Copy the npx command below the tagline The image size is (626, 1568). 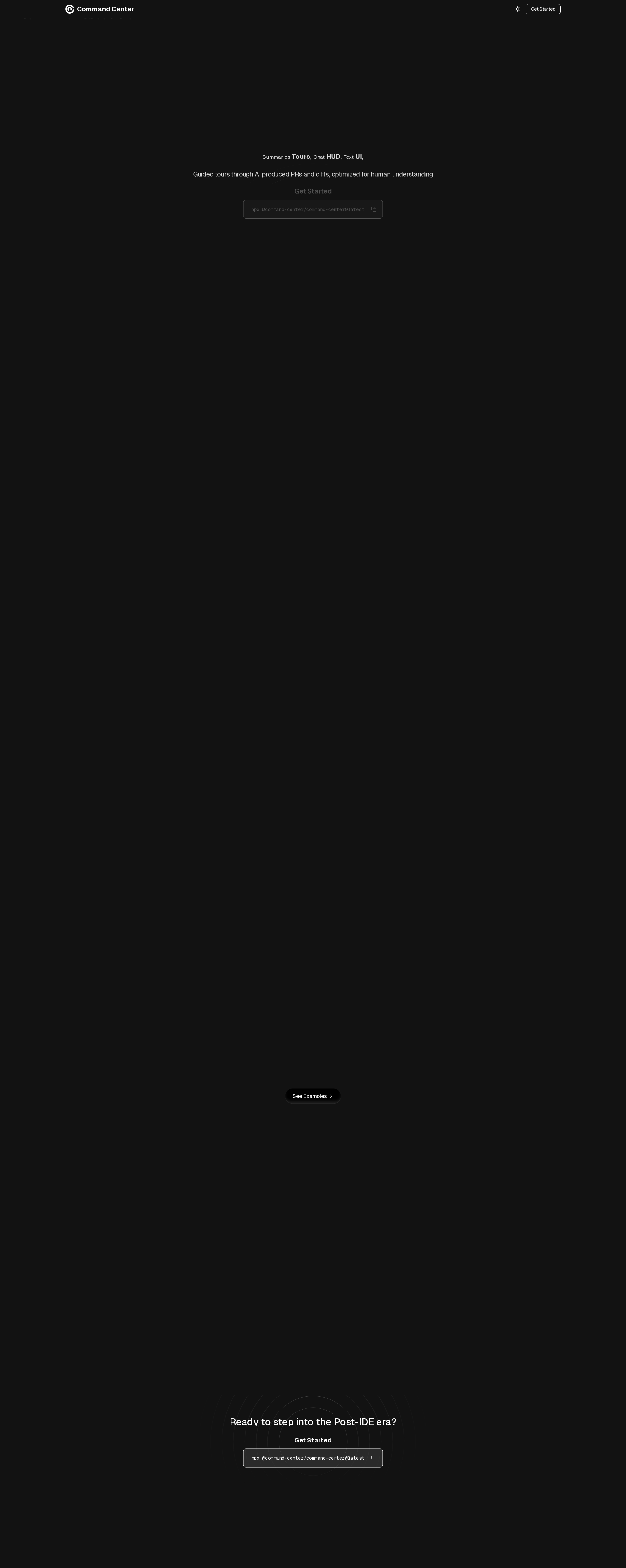click(x=374, y=209)
